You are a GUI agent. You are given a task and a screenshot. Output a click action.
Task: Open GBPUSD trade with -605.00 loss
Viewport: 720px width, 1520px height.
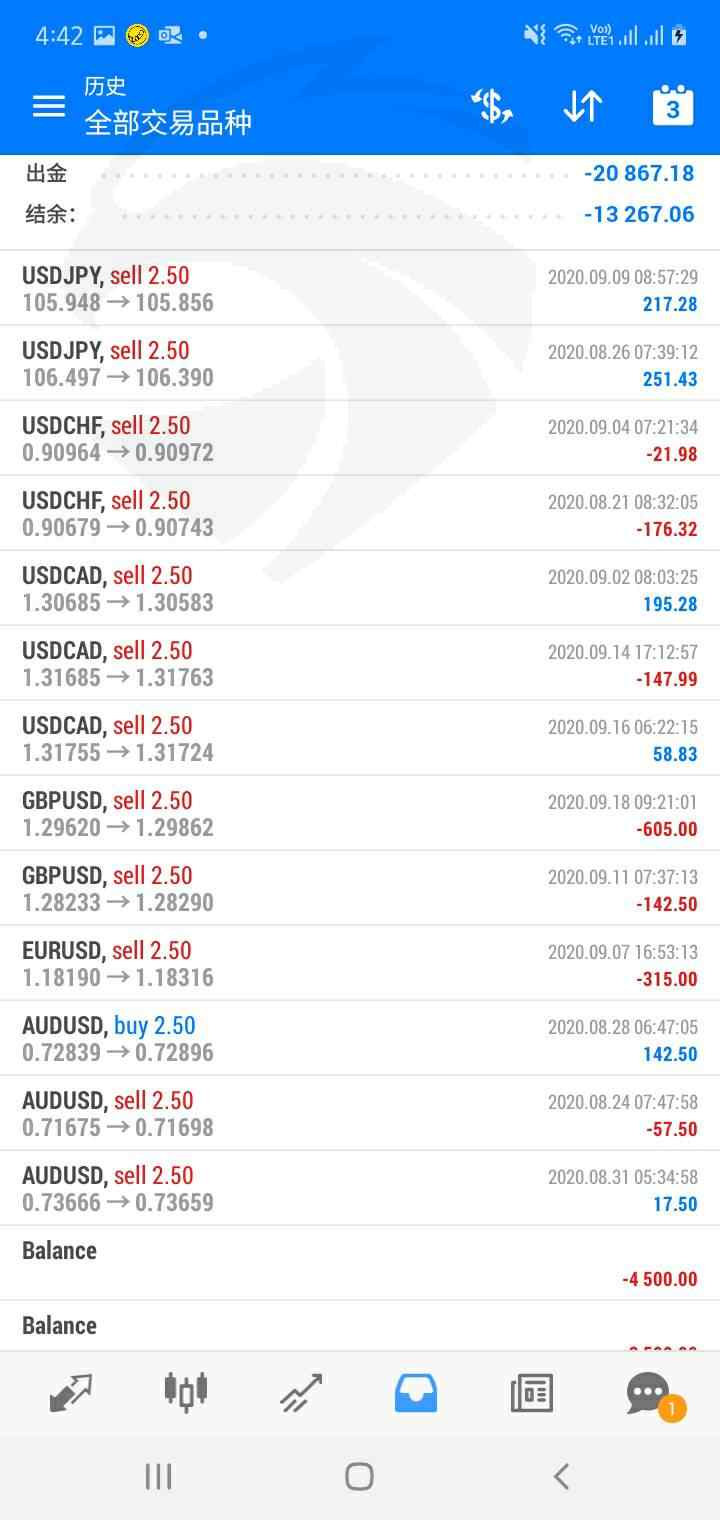tap(360, 813)
